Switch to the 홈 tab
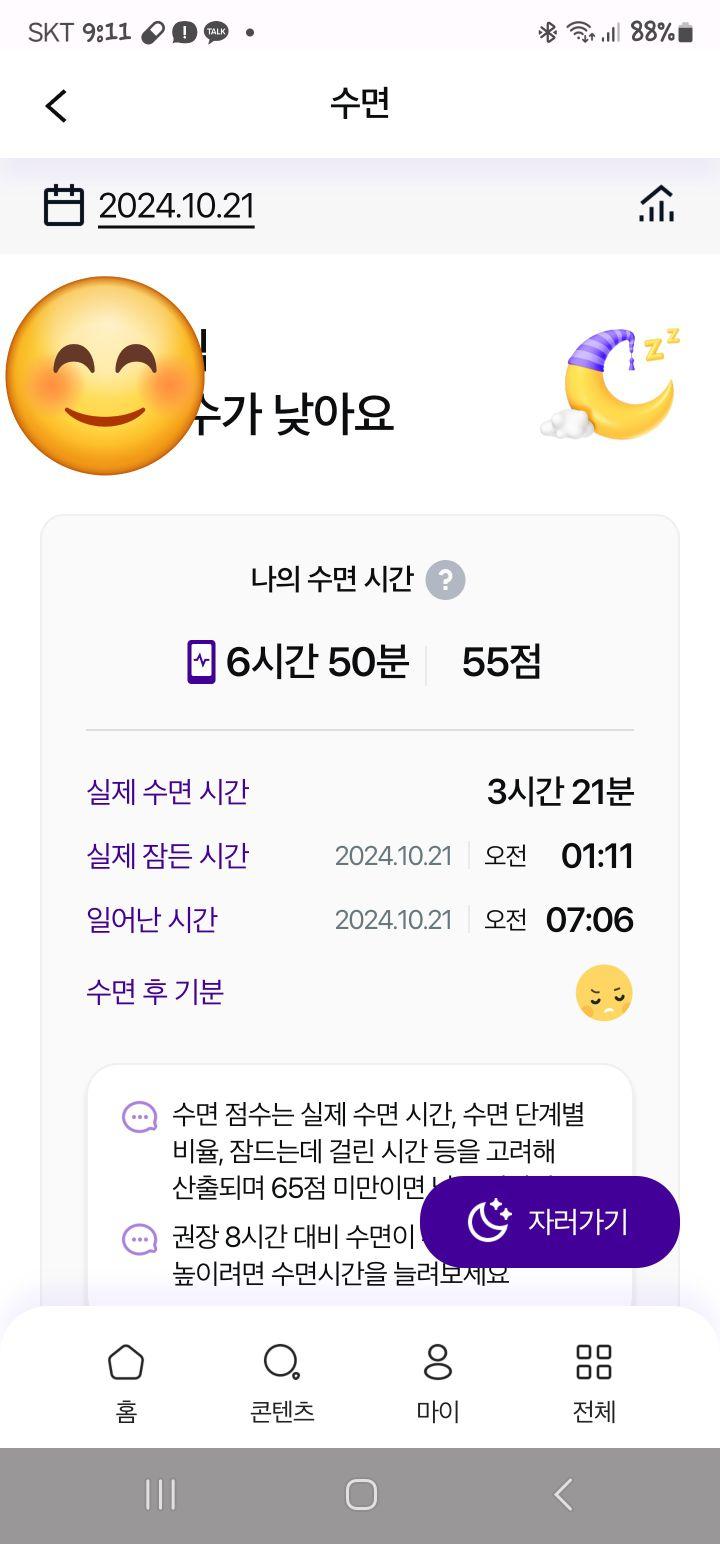Image resolution: width=720 pixels, height=1544 pixels. [x=126, y=1382]
